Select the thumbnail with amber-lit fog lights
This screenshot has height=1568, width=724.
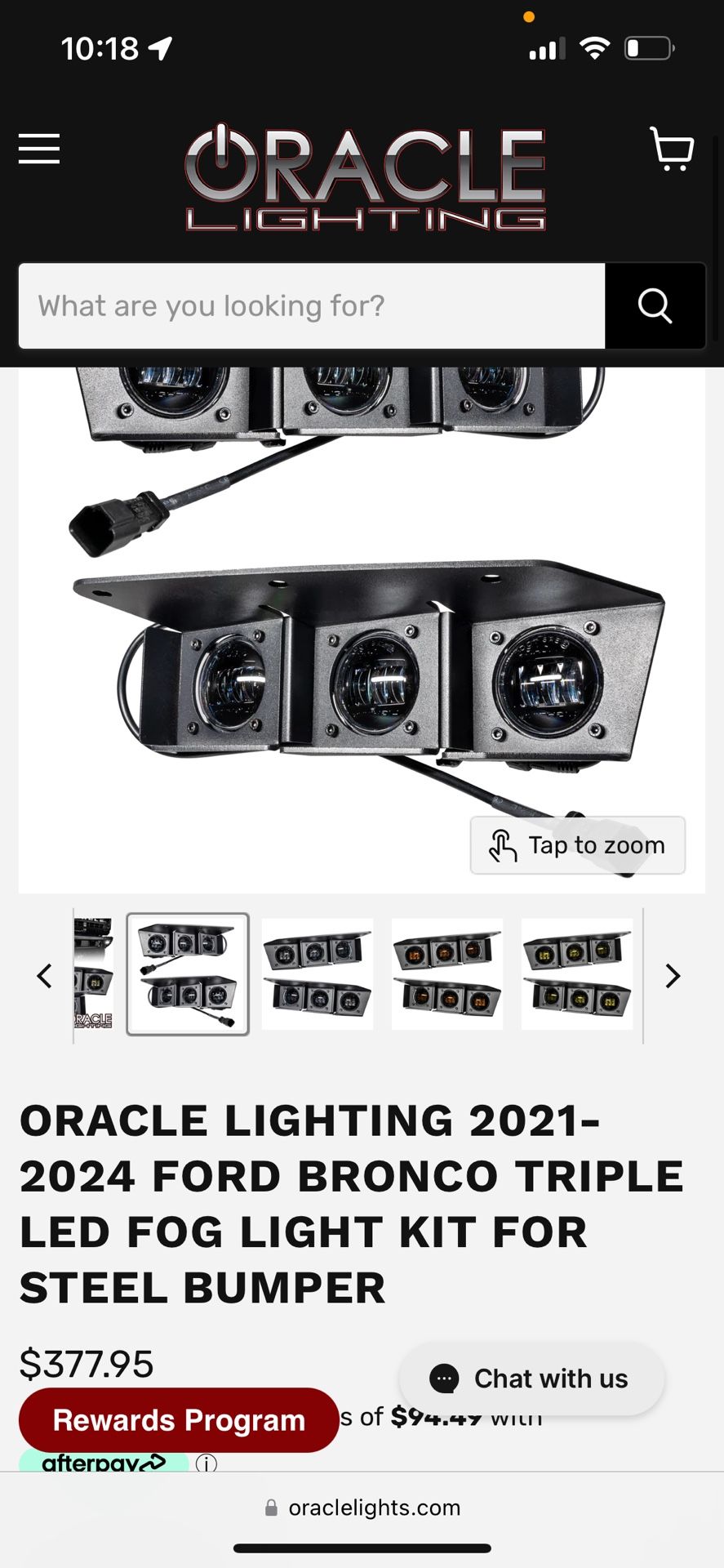[x=447, y=974]
